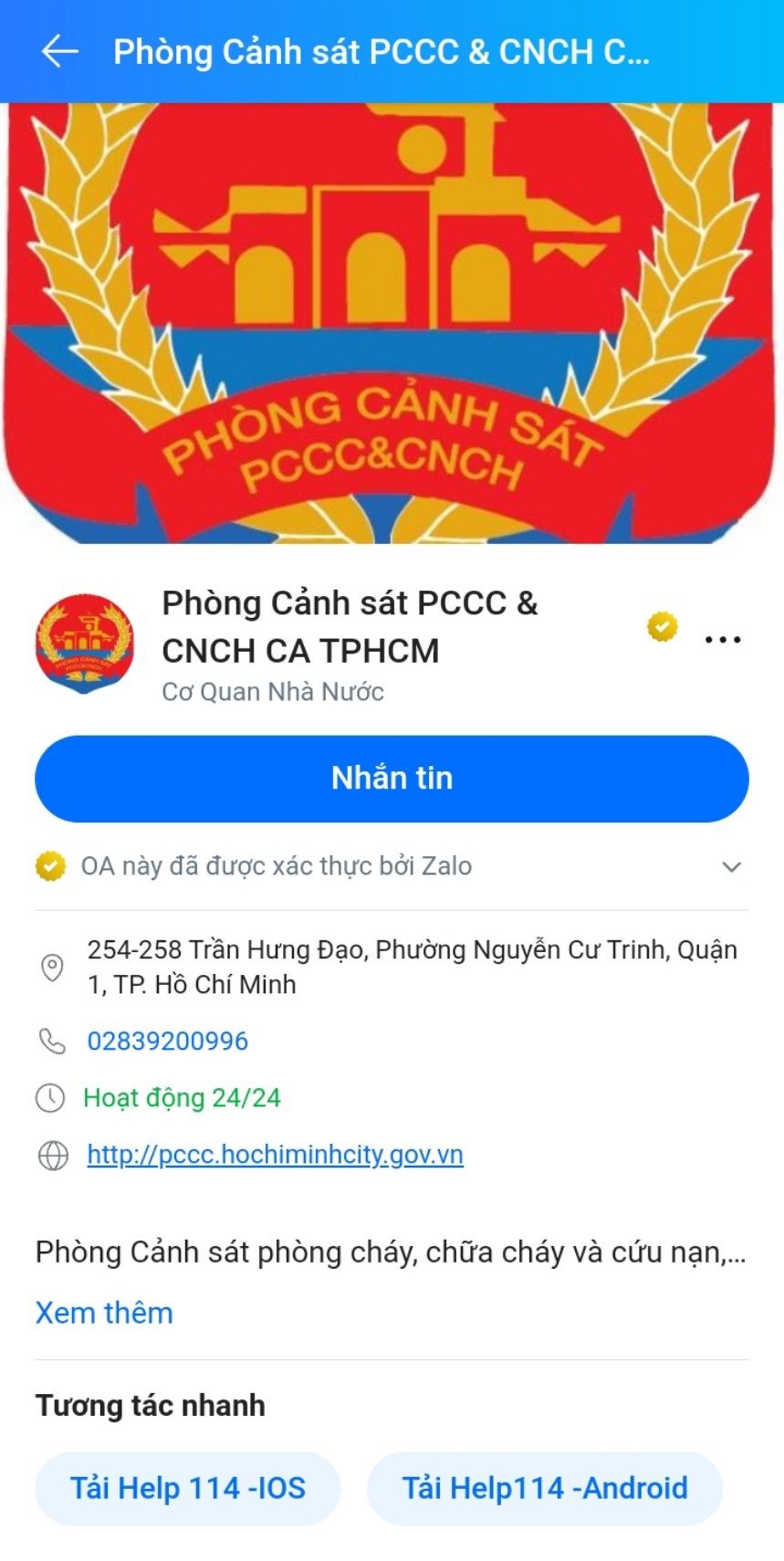Expand the Zalo verification info chevron
This screenshot has width=784, height=1561.
pyautogui.click(x=731, y=866)
